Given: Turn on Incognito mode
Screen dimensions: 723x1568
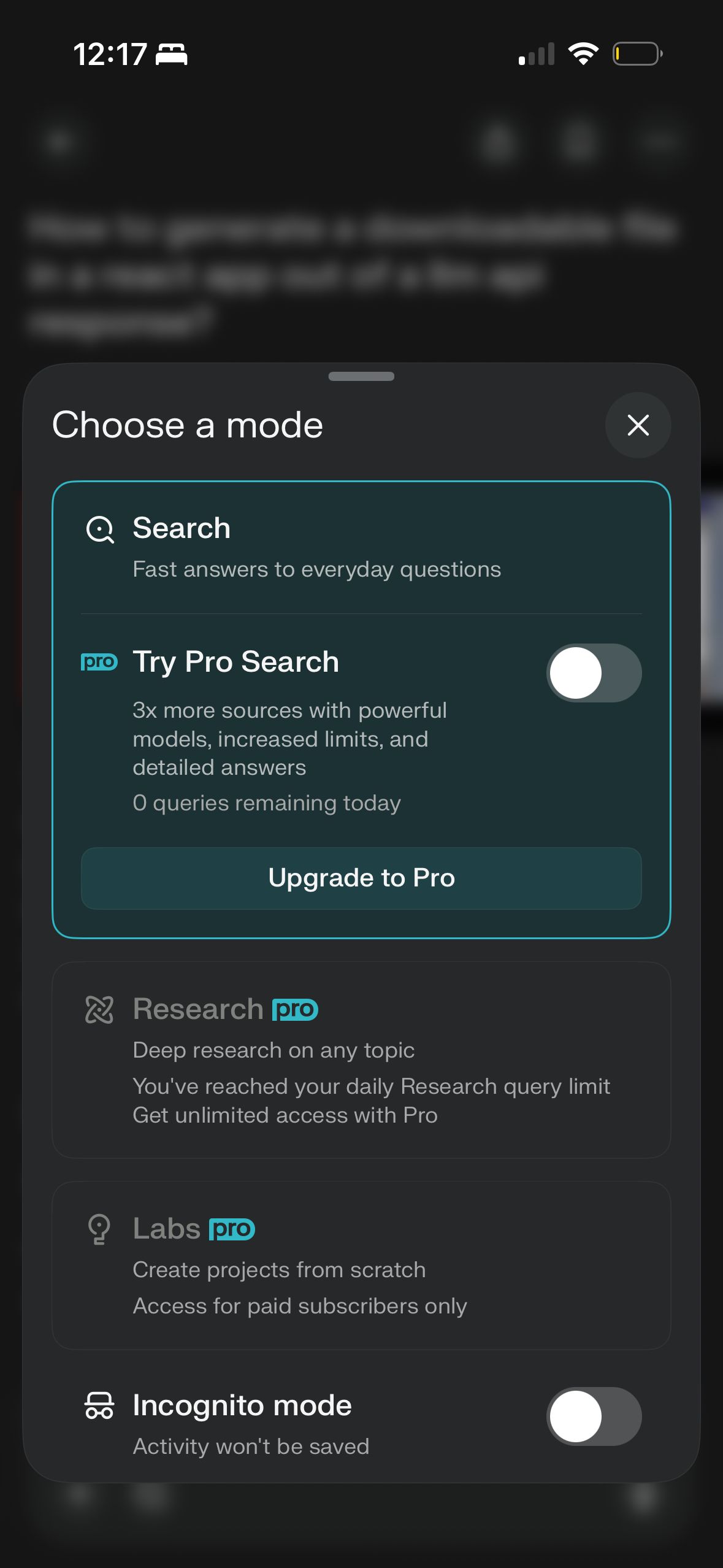Looking at the screenshot, I should pyautogui.click(x=594, y=1416).
